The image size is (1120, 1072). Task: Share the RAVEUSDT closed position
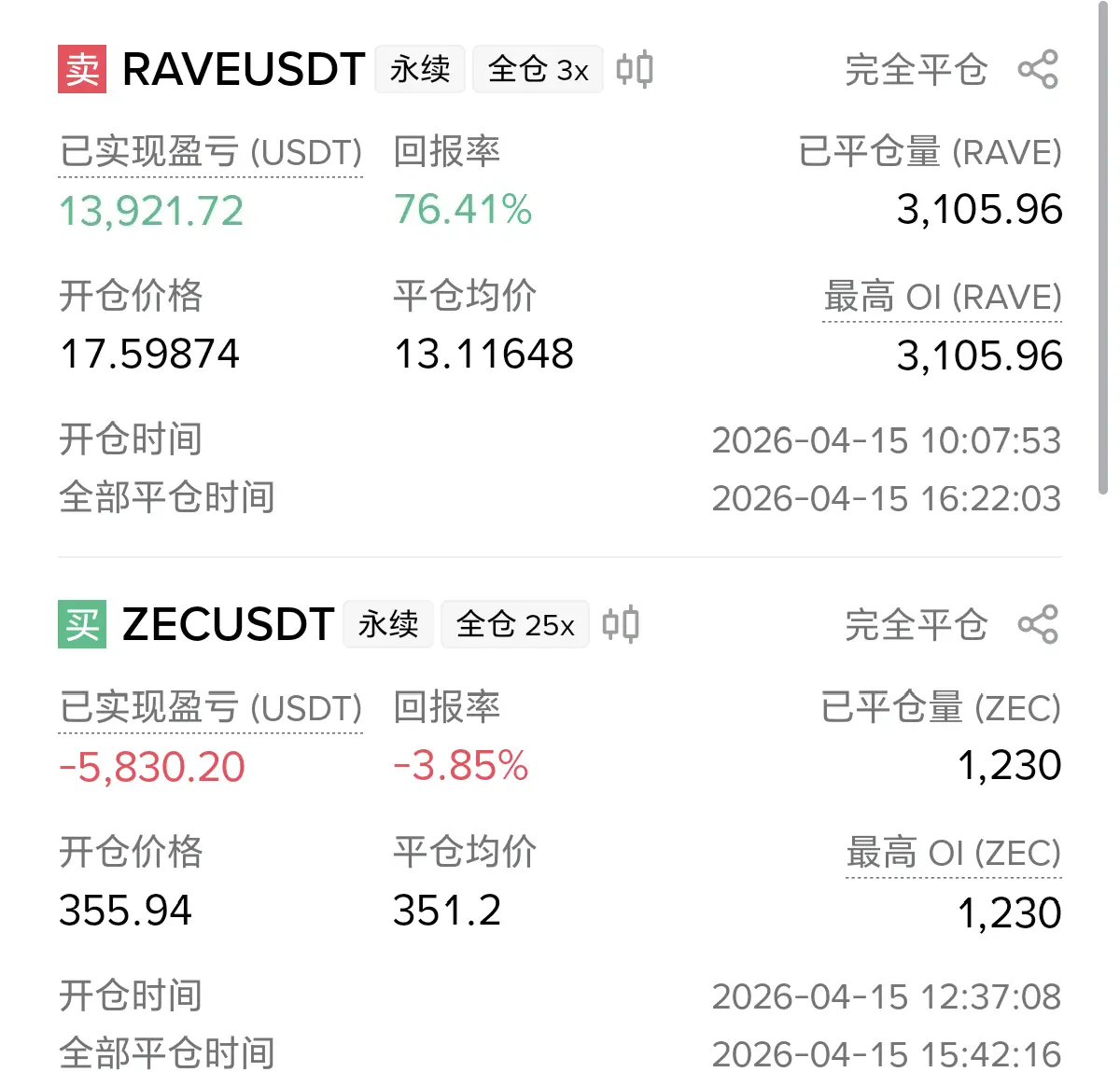[1038, 69]
